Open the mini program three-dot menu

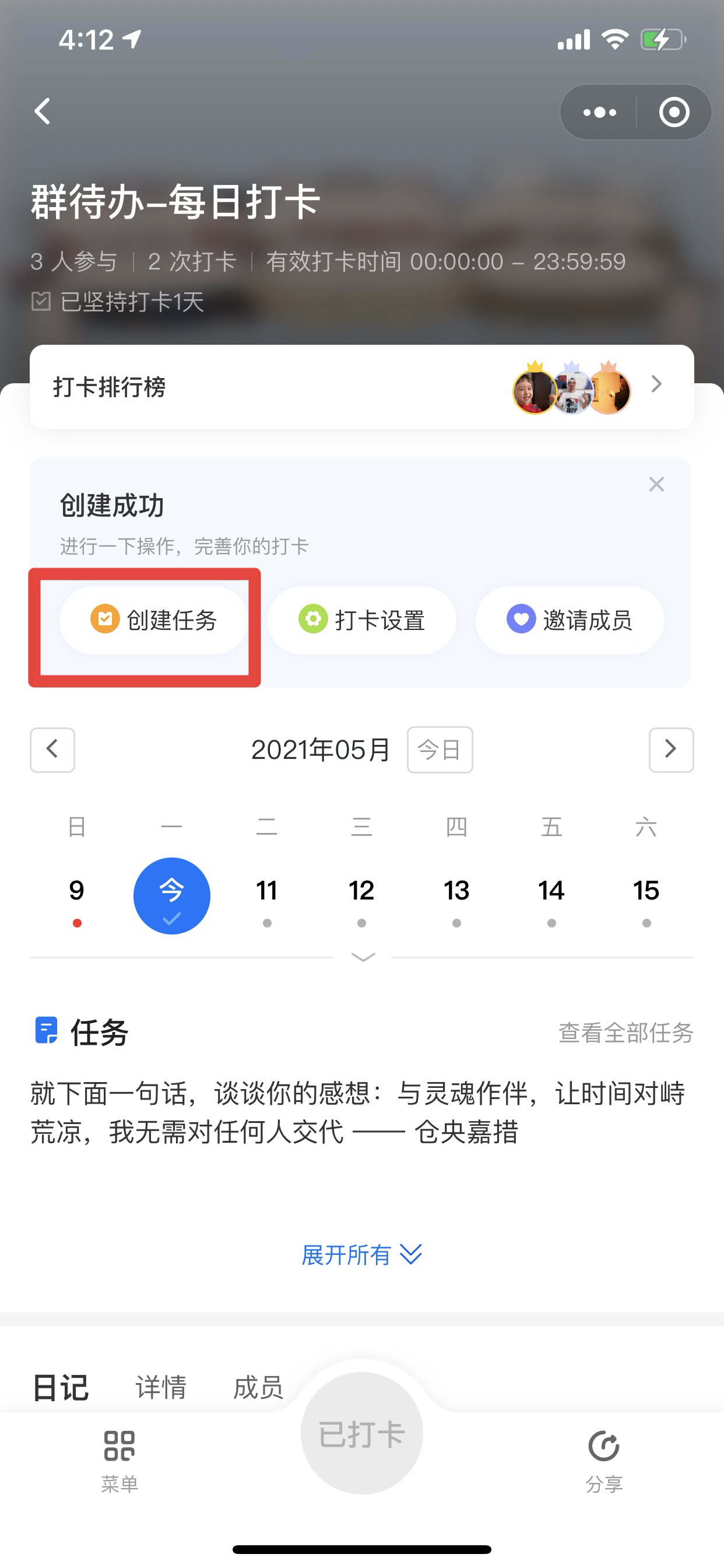coord(599,113)
